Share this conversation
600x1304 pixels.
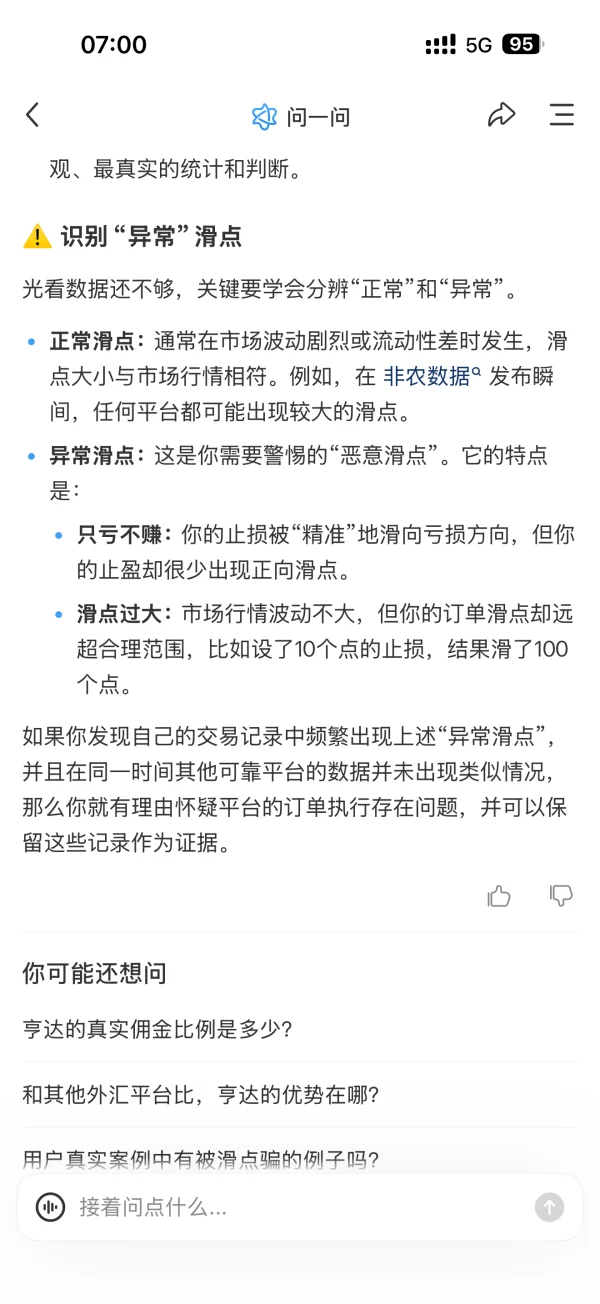[501, 115]
